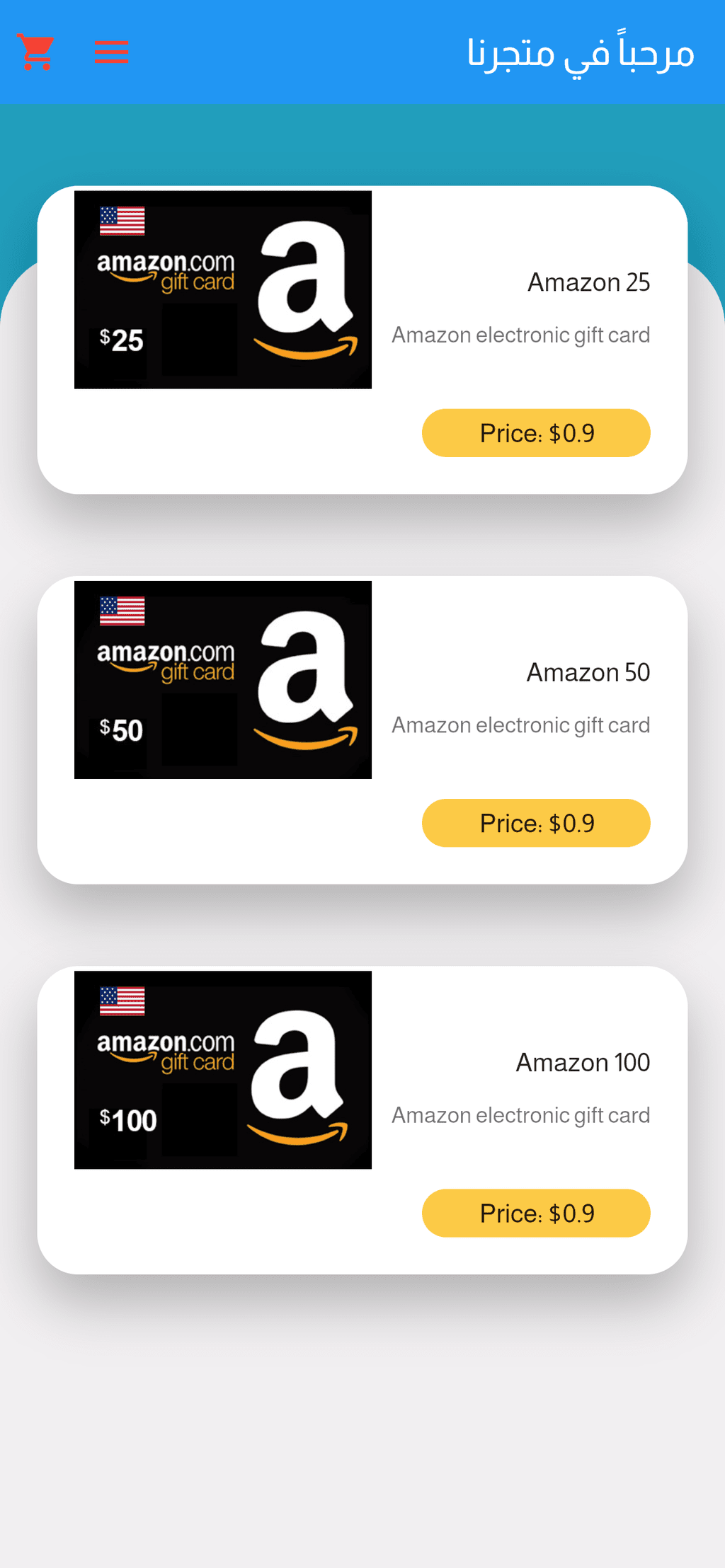Open the shopping cart
This screenshot has width=725, height=1568.
pyautogui.click(x=35, y=52)
